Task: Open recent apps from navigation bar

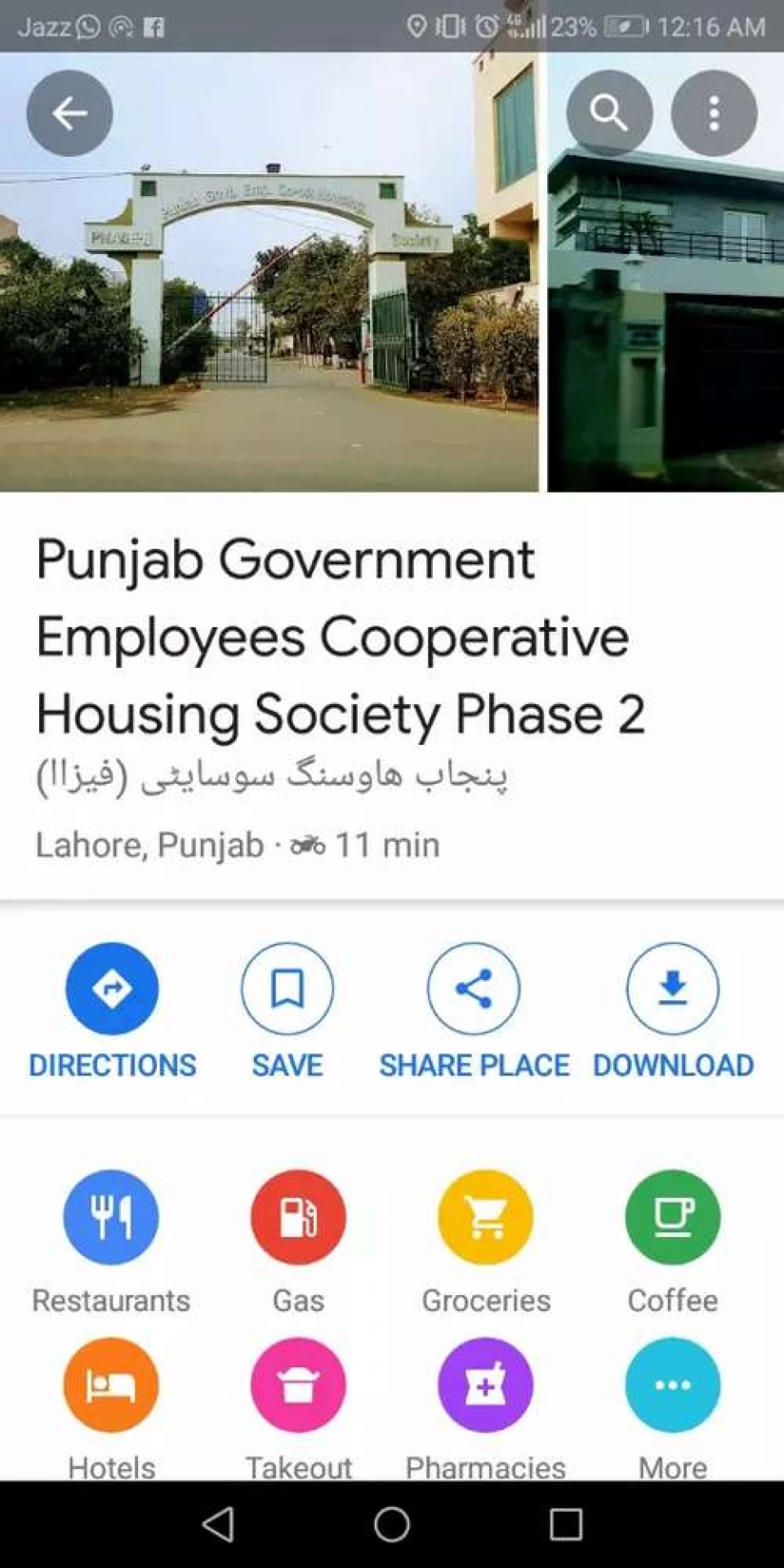Action: pyautogui.click(x=566, y=1524)
